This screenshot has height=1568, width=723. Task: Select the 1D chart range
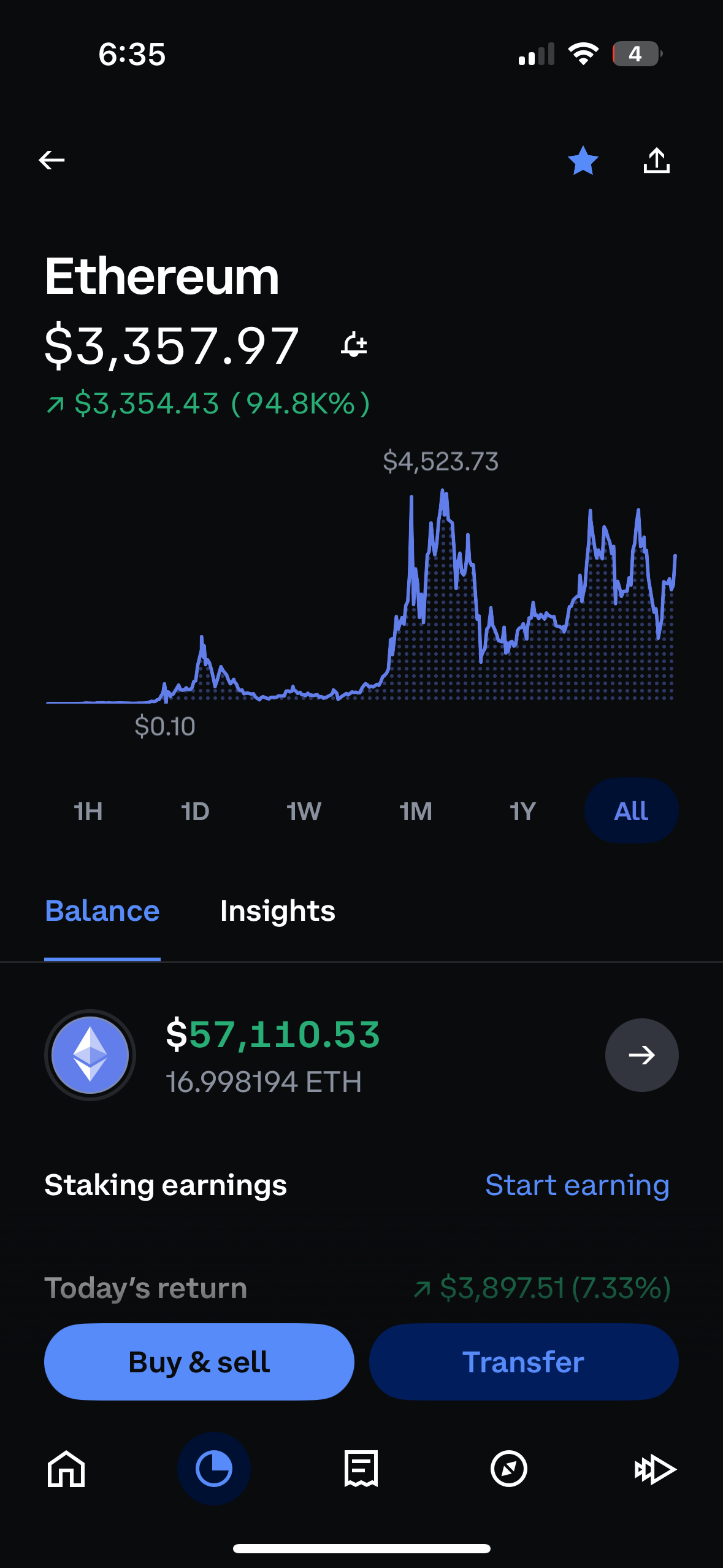[195, 811]
